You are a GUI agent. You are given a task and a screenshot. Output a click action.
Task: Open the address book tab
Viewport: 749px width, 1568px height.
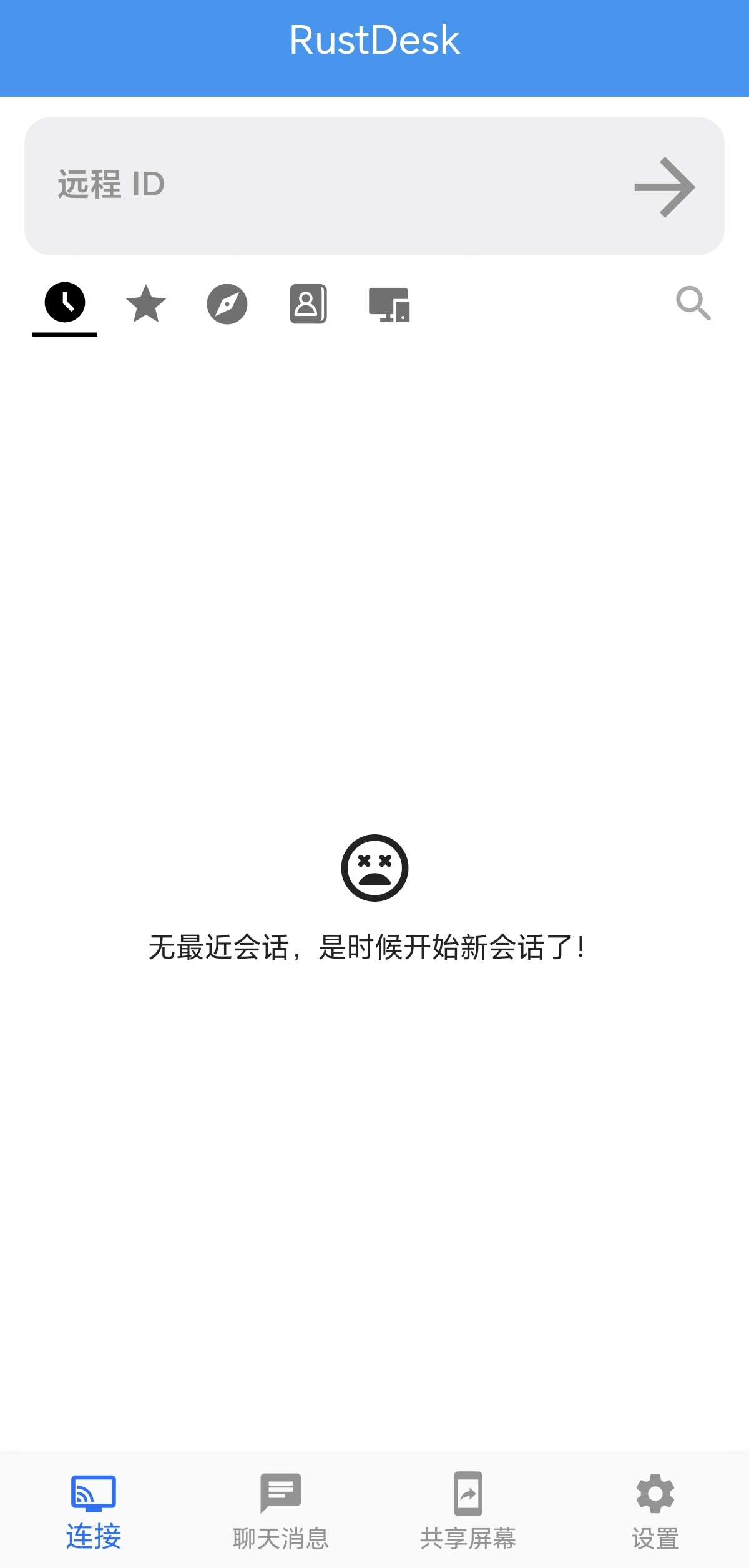coord(308,304)
